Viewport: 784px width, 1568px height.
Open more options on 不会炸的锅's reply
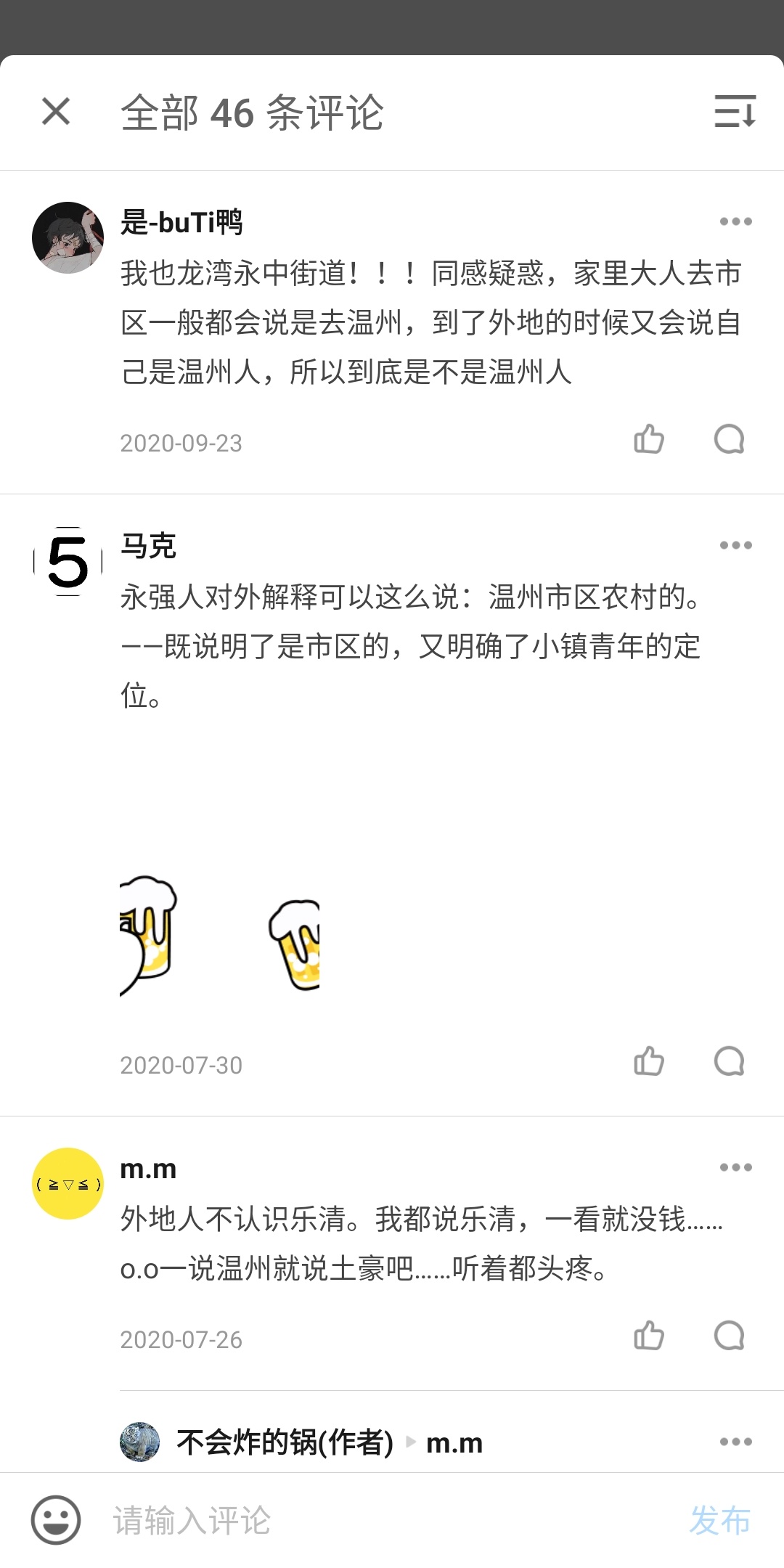(x=735, y=1442)
